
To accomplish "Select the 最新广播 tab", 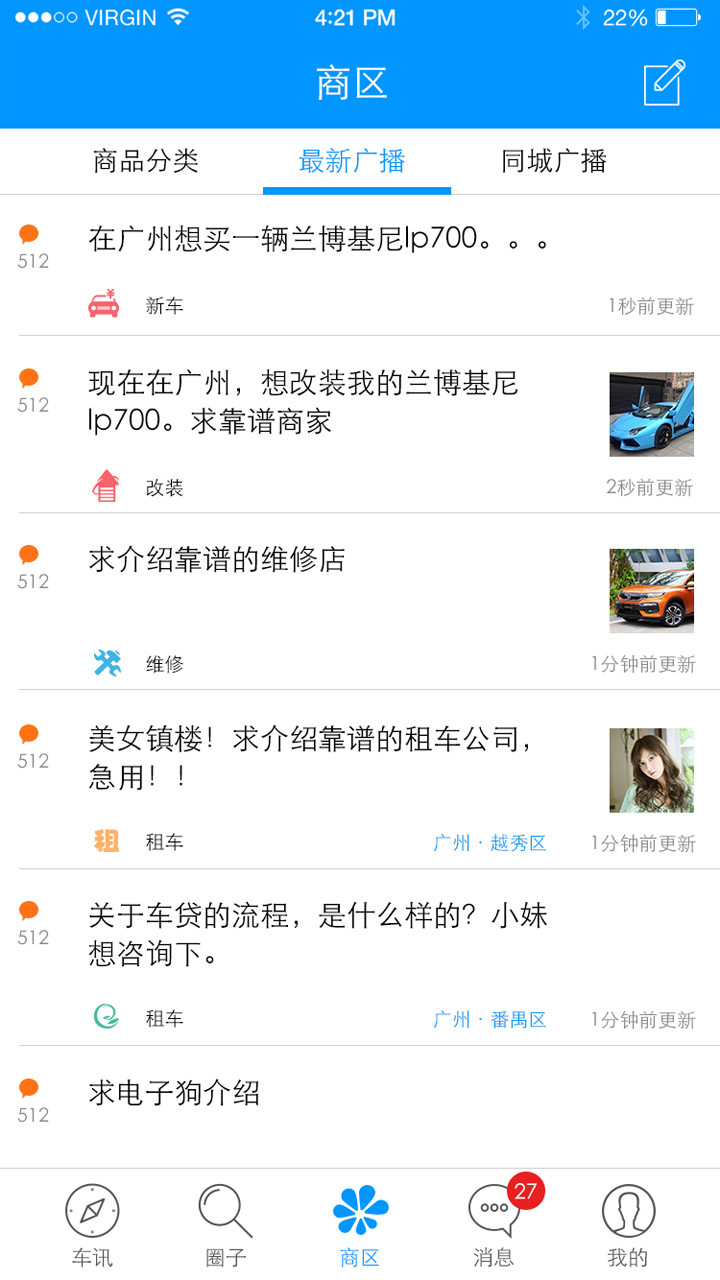I will tap(352, 161).
